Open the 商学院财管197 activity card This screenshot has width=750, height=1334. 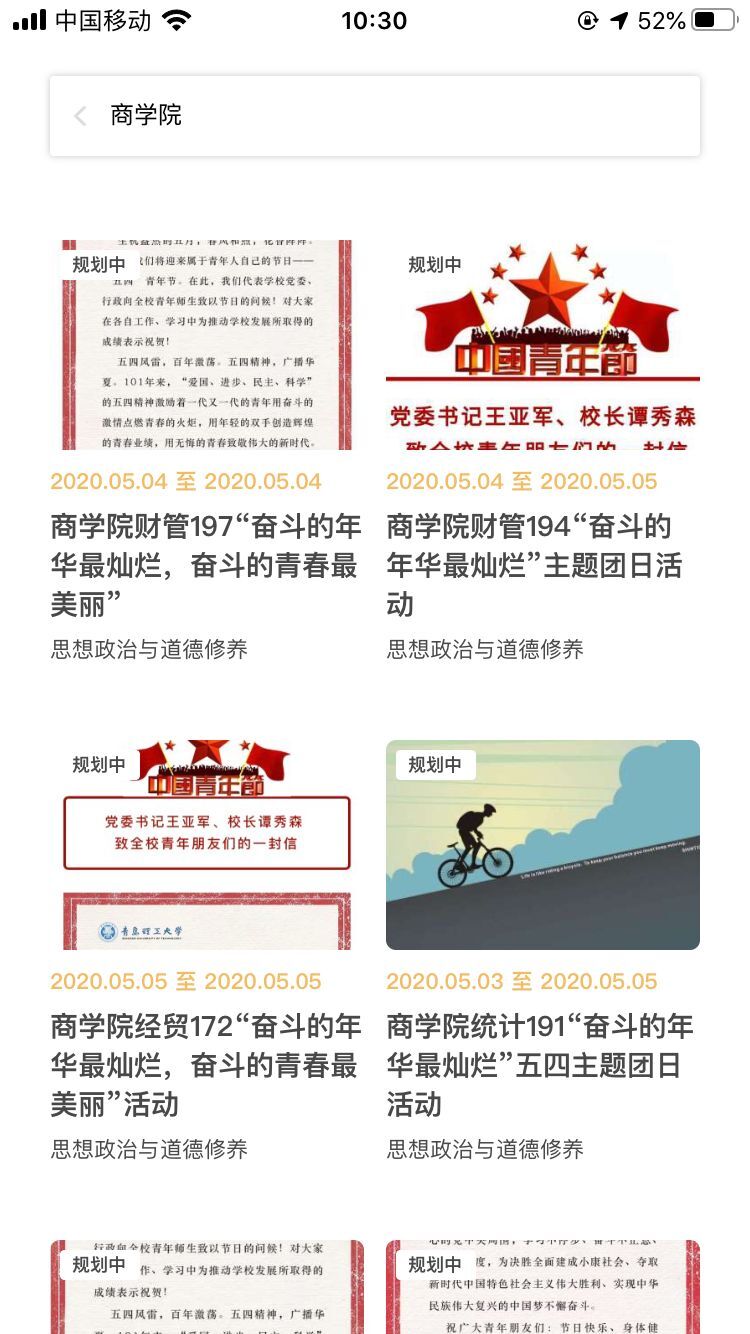click(x=206, y=565)
